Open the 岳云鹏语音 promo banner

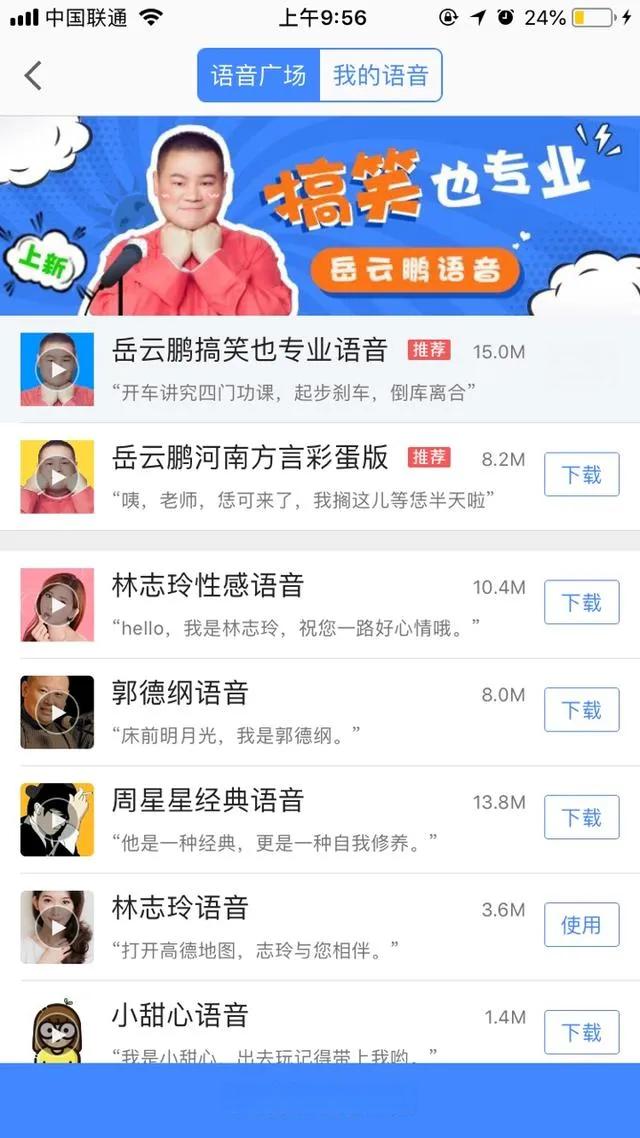[320, 216]
